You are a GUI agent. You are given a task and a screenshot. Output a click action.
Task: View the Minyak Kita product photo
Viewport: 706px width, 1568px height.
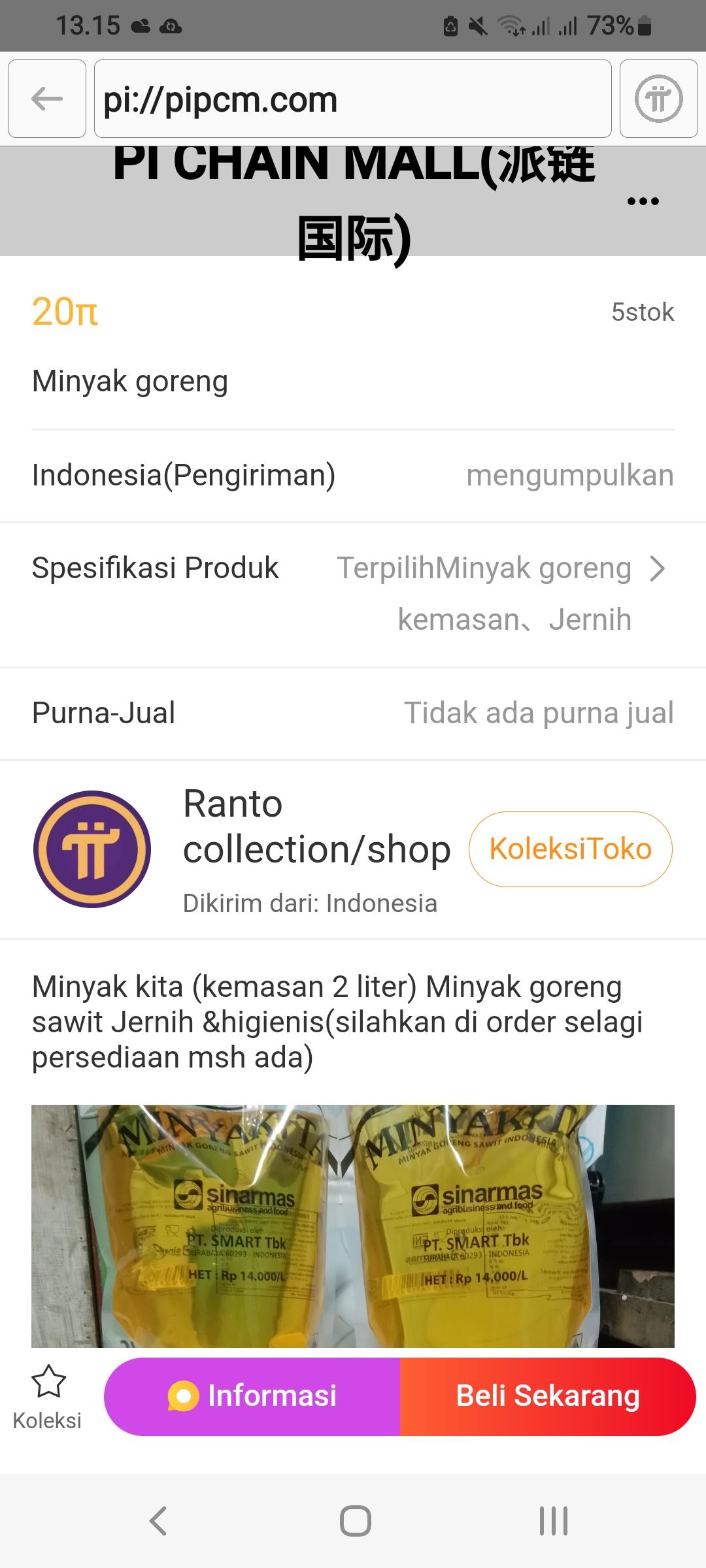353,1226
